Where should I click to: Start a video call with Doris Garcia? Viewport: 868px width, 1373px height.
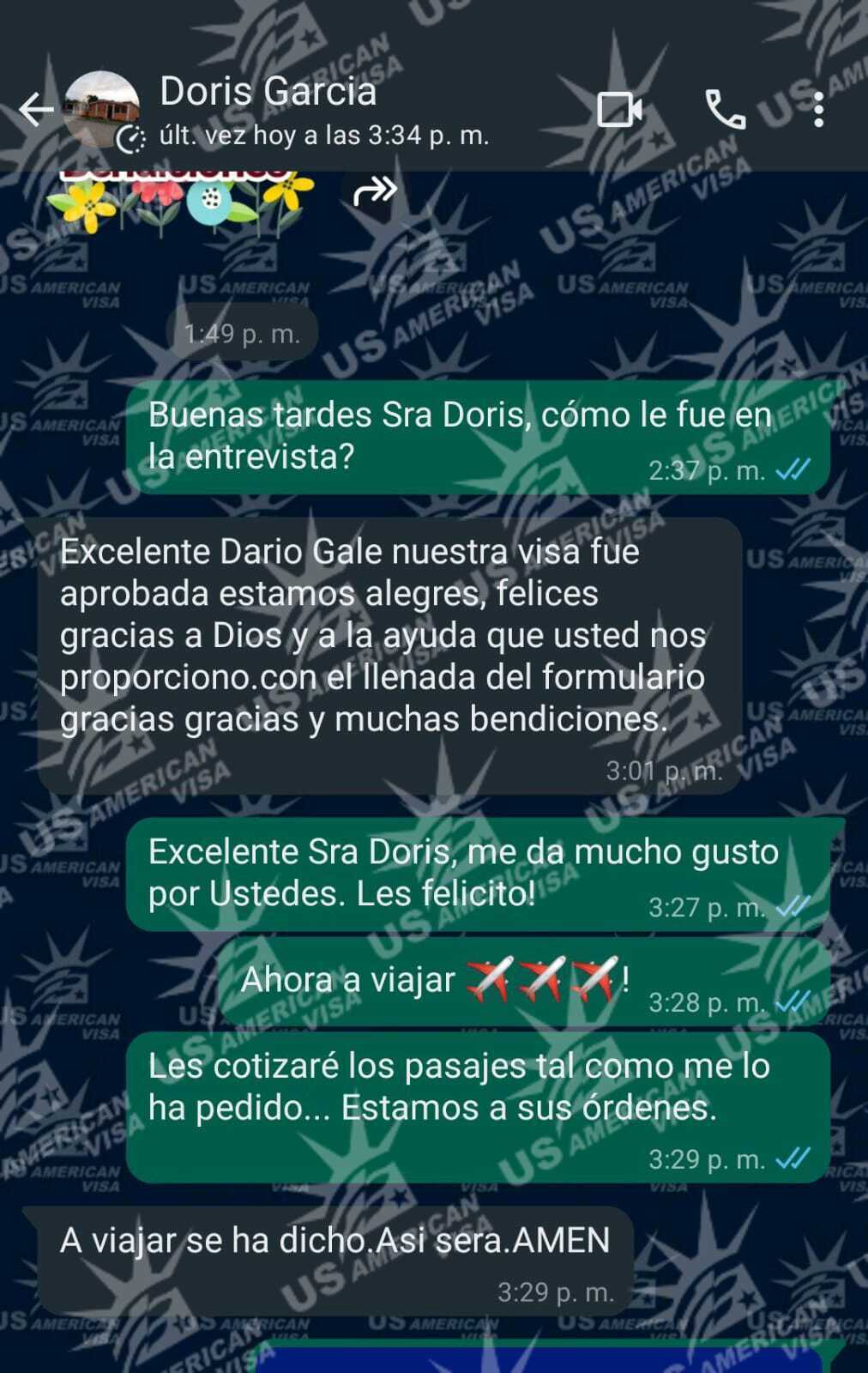coord(619,110)
